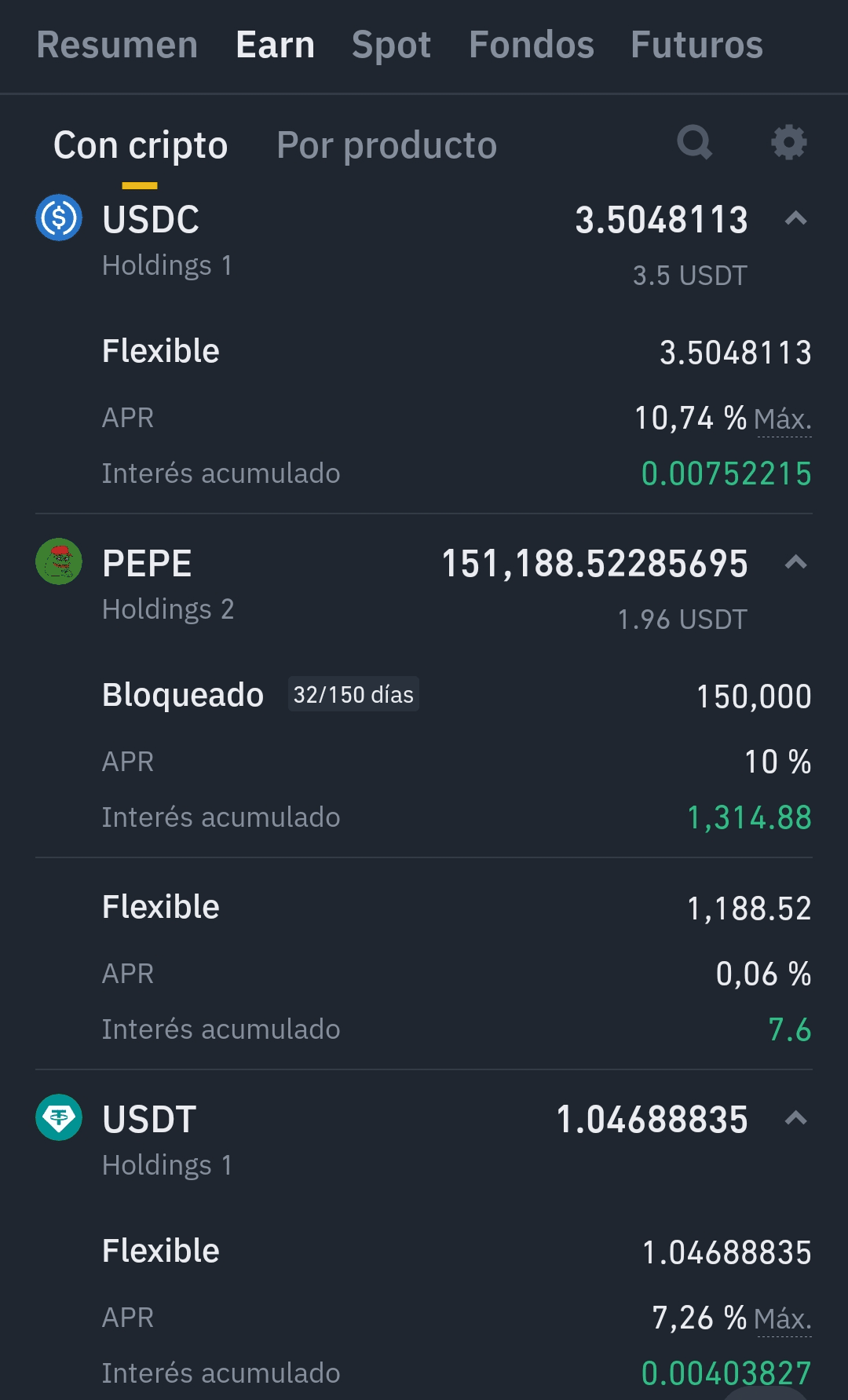Switch to the Fondos tab
This screenshot has width=848, height=1400.
pos(532,45)
